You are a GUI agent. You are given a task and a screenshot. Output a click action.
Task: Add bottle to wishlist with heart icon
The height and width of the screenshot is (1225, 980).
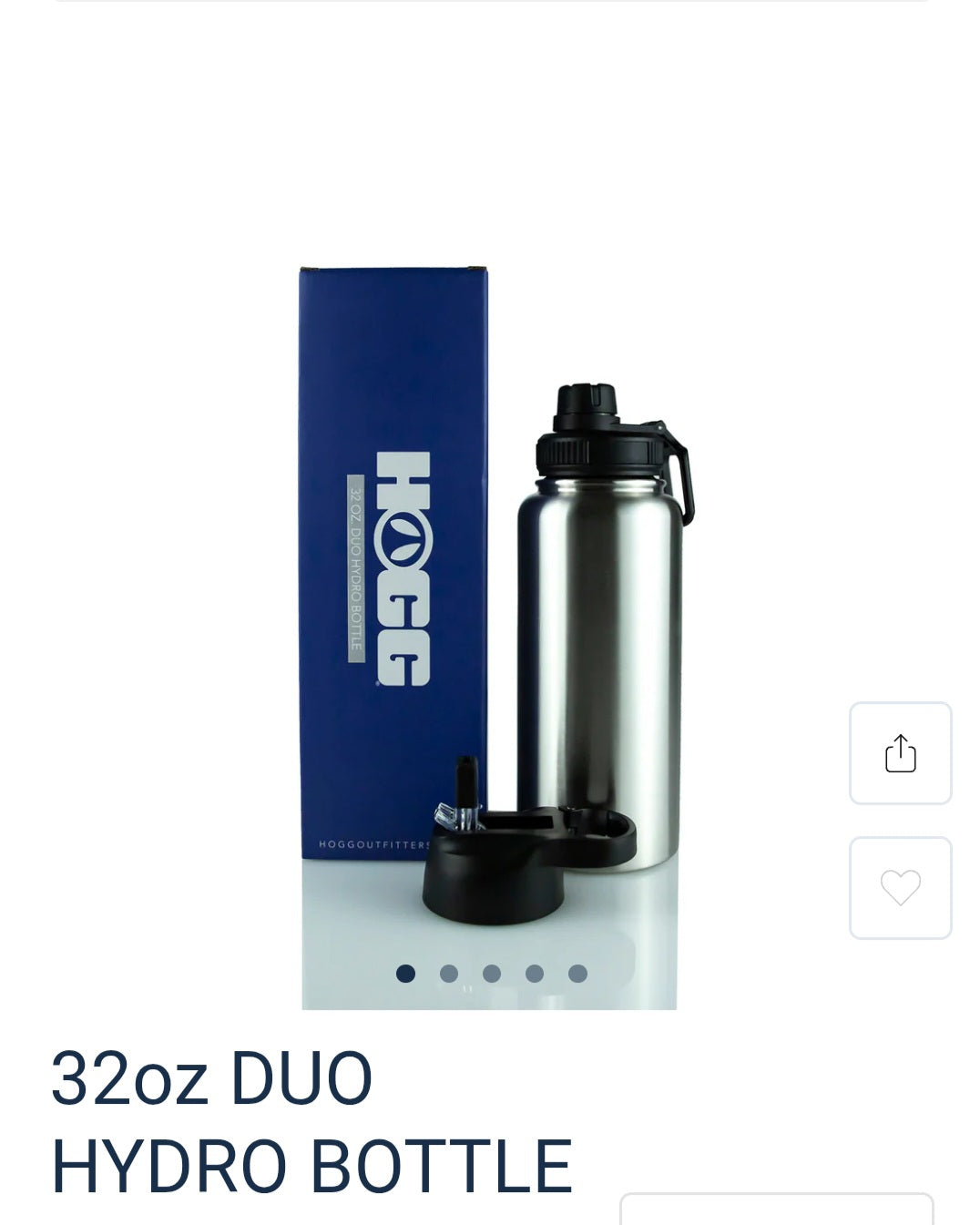[900, 888]
